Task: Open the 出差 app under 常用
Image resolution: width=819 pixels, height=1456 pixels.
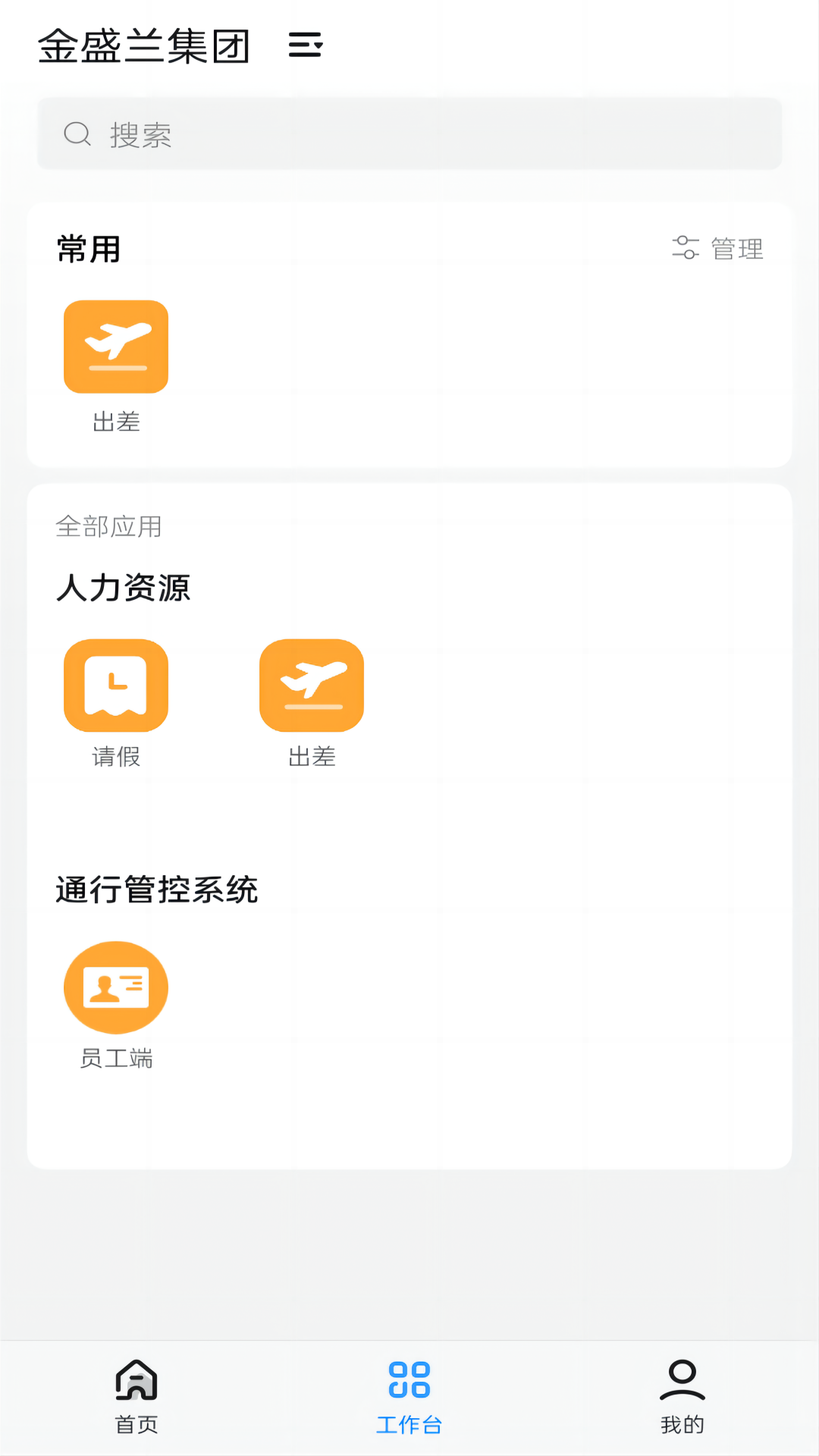Action: (115, 346)
